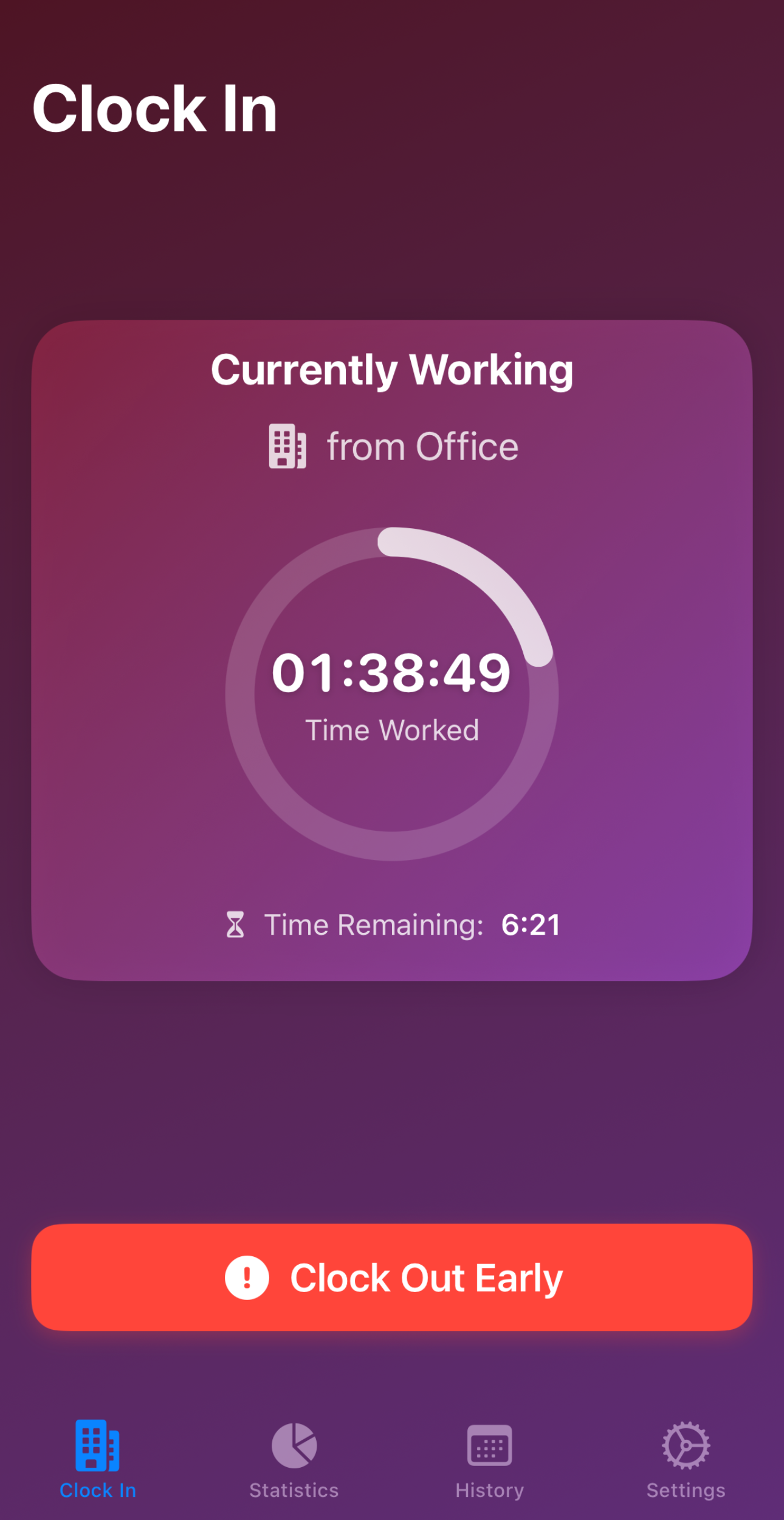The width and height of the screenshot is (784, 1520).
Task: Open Statistics via the pie chart icon
Action: pyautogui.click(x=294, y=1446)
